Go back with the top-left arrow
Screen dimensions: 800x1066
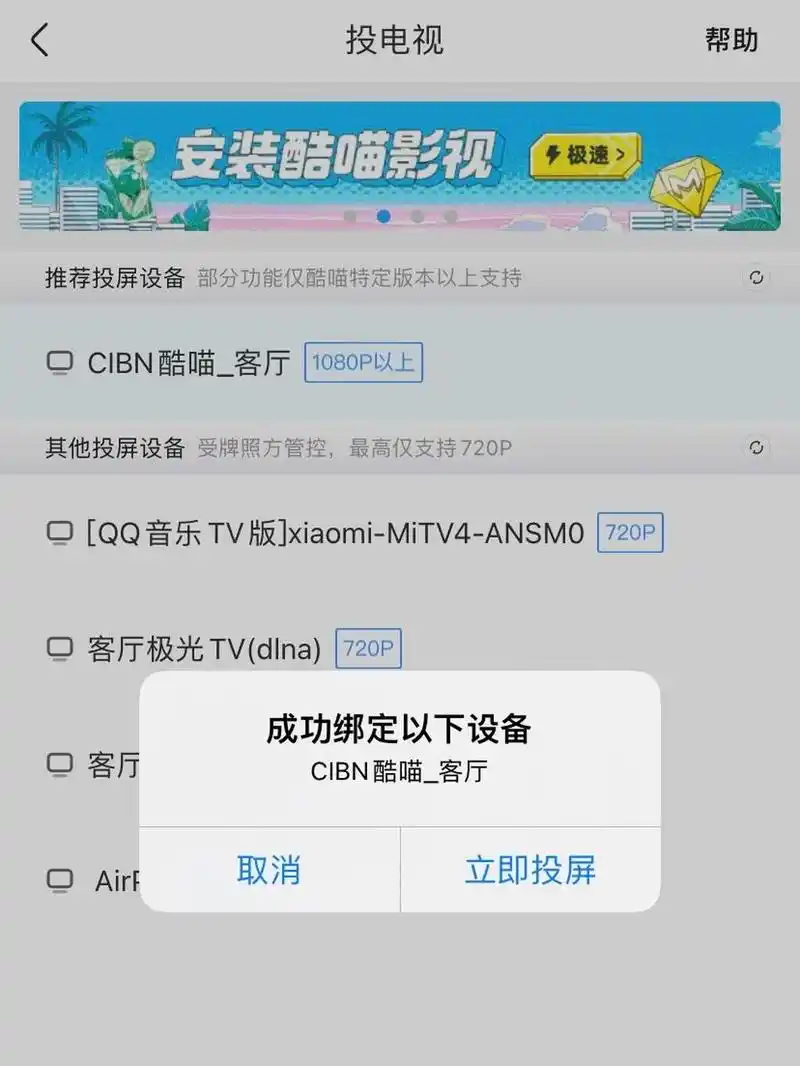click(40, 40)
